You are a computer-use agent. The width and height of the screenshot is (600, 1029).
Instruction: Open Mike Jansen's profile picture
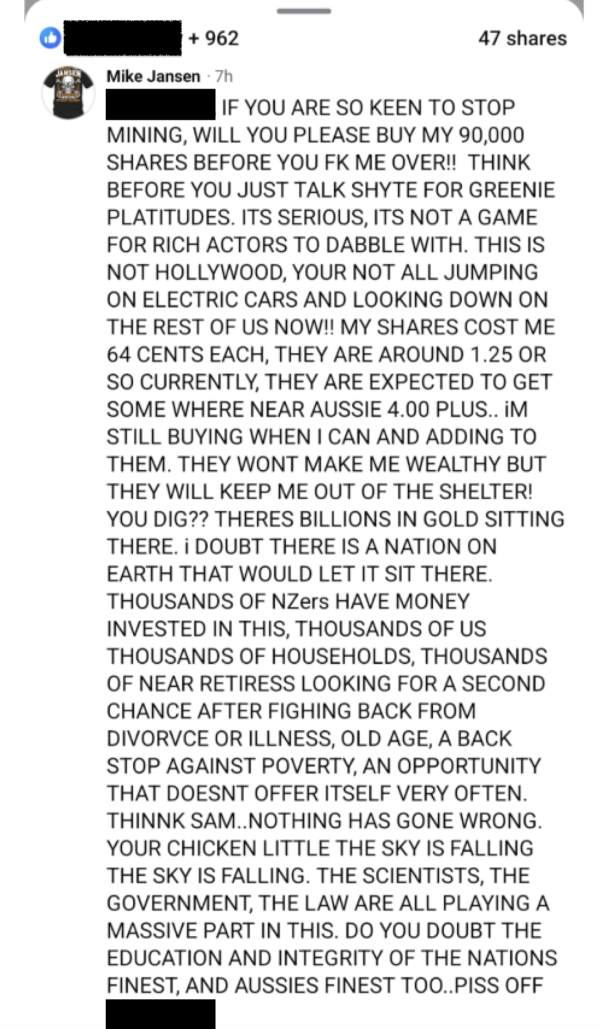click(68, 93)
